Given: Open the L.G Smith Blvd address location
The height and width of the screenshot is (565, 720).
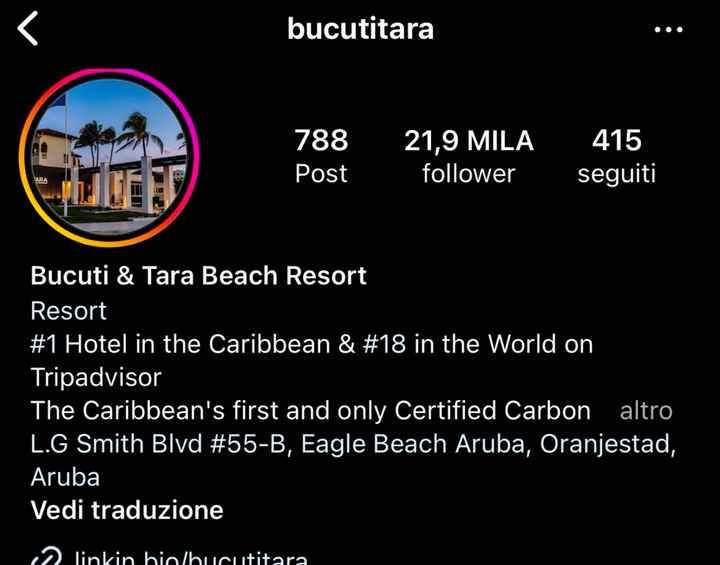Looking at the screenshot, I should click(352, 445).
